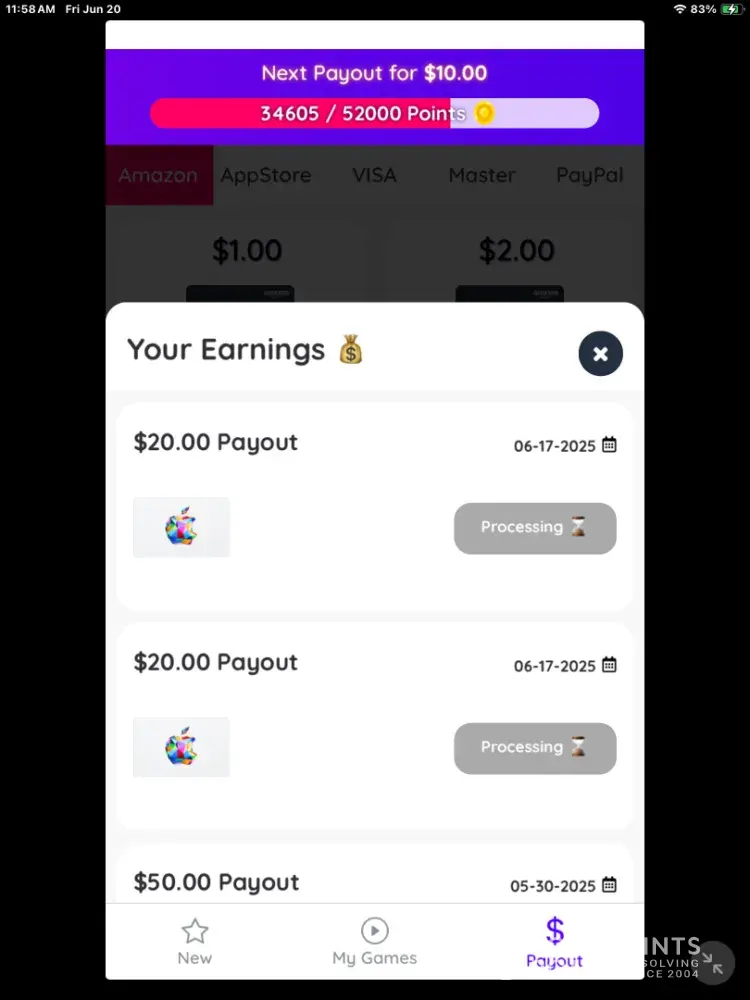Open the My Games tab
This screenshot has height=1000, width=750.
[374, 943]
